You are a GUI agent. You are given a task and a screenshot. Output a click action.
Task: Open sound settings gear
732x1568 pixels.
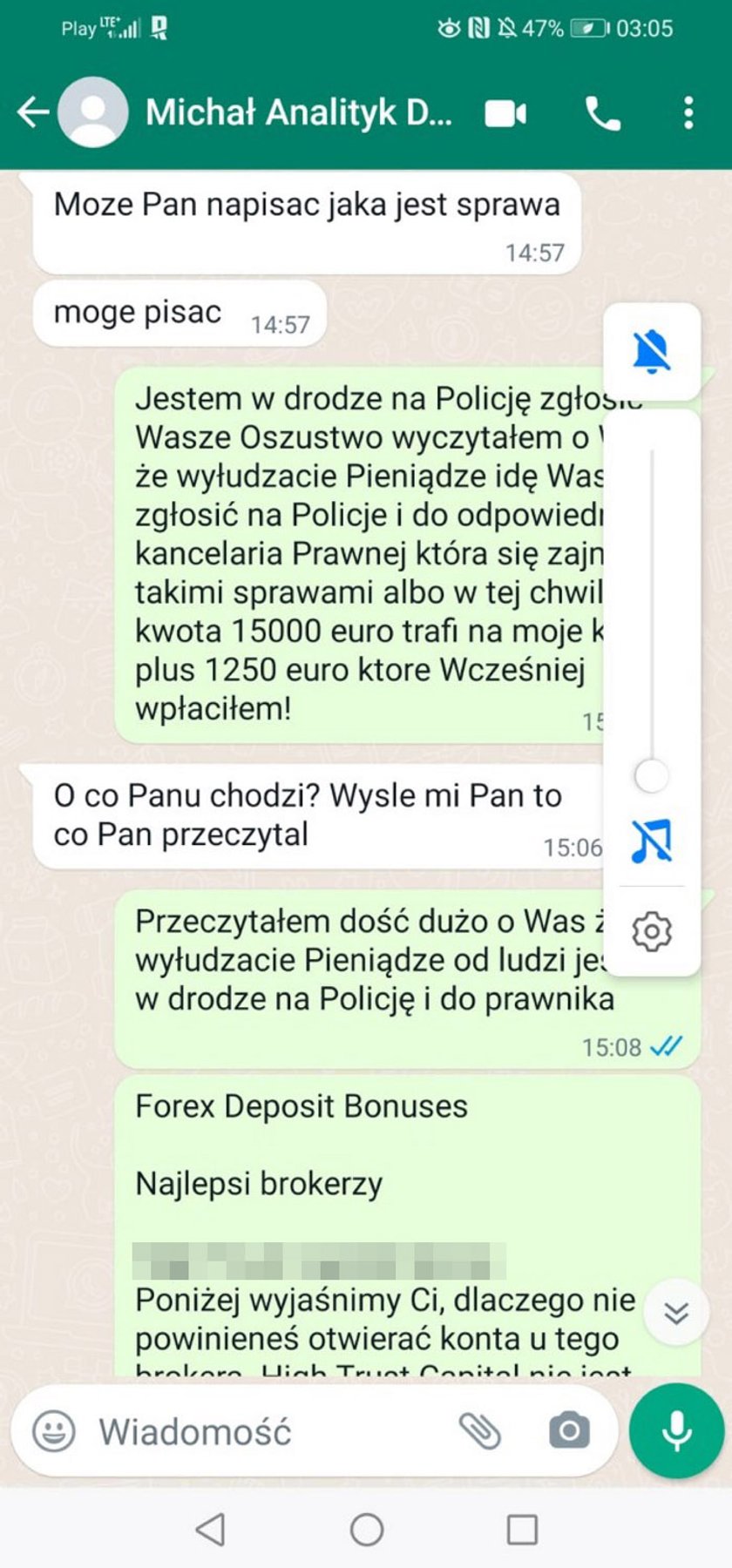pyautogui.click(x=651, y=931)
